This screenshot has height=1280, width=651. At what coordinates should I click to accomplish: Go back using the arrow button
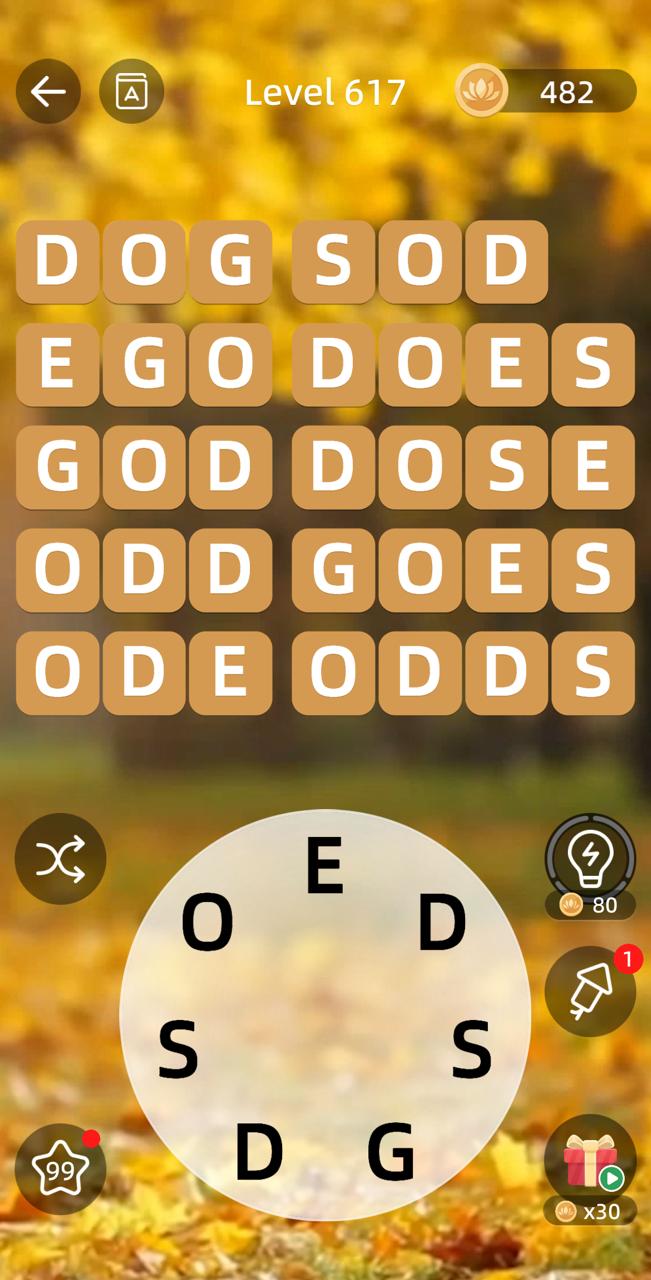click(x=47, y=92)
